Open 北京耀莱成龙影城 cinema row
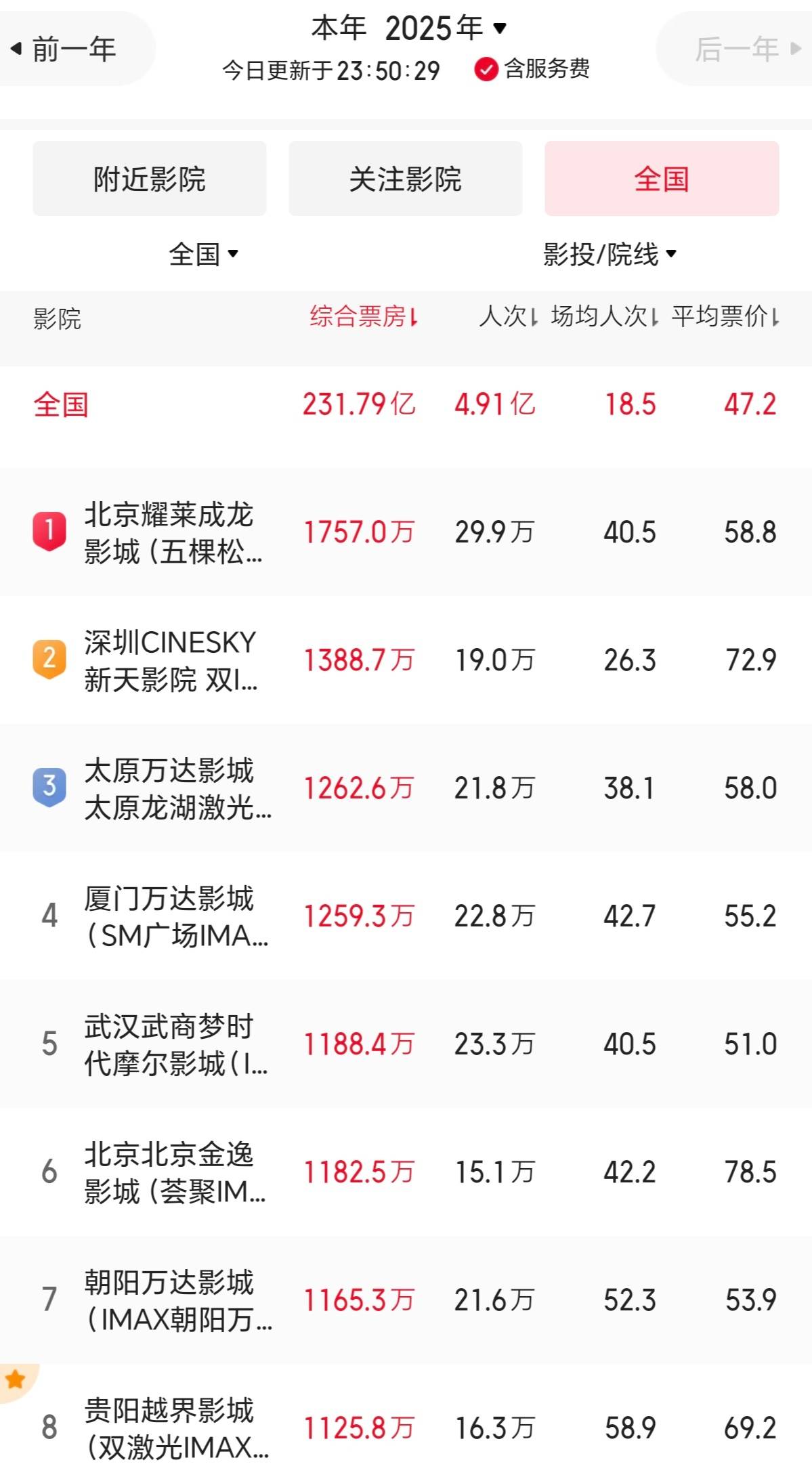Image resolution: width=812 pixels, height=1479 pixels. [406, 532]
